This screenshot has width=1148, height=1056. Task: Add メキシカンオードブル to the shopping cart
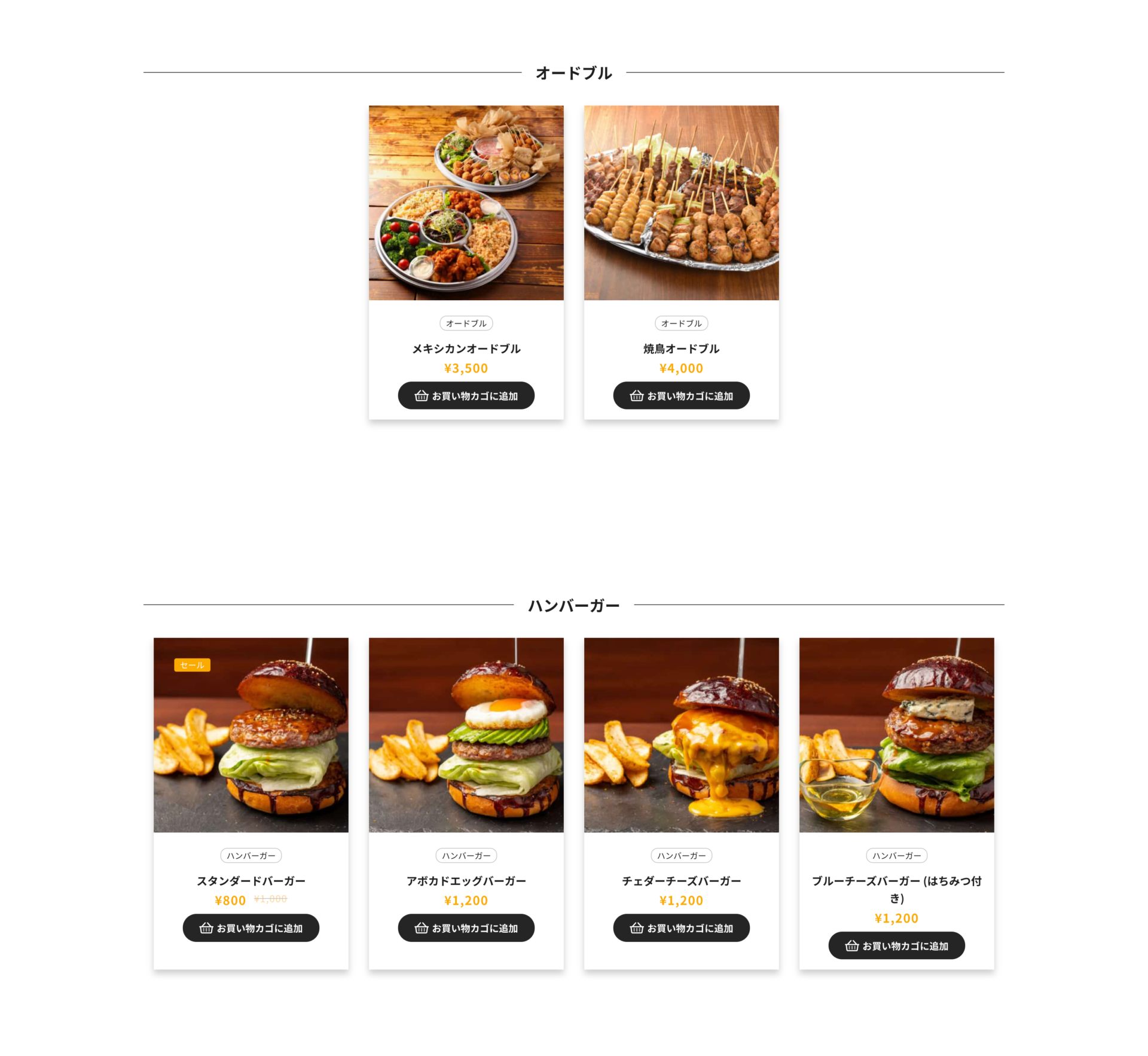(466, 395)
